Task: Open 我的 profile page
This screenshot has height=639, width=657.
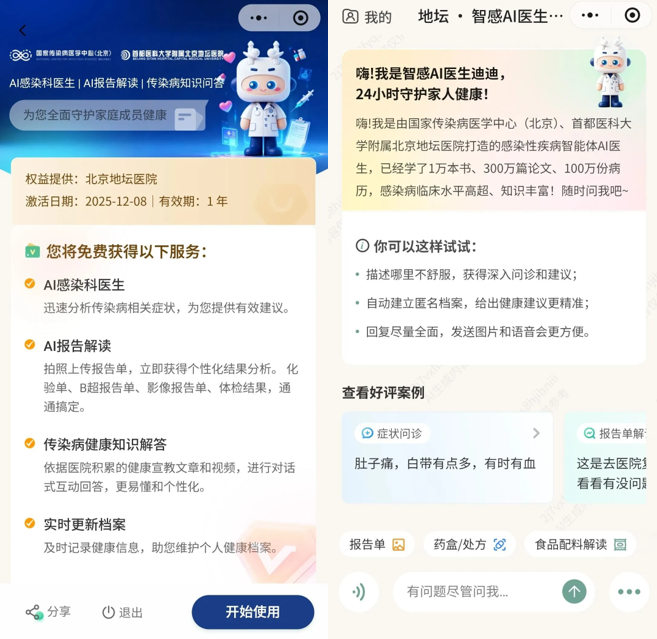Action: tap(367, 16)
